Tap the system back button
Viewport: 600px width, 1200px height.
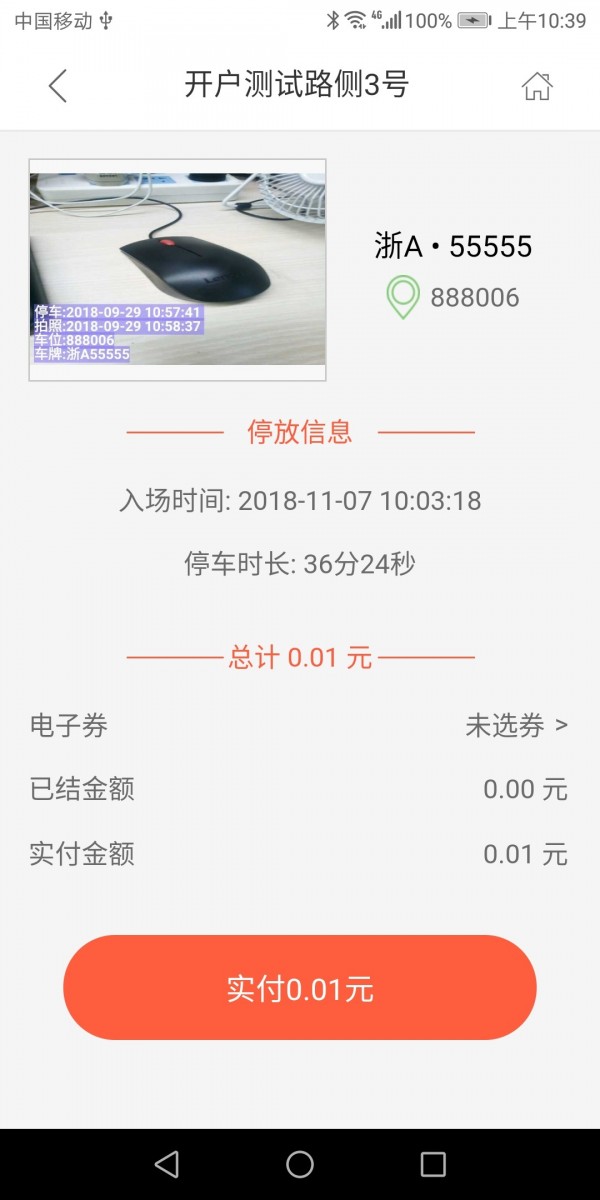click(167, 1164)
